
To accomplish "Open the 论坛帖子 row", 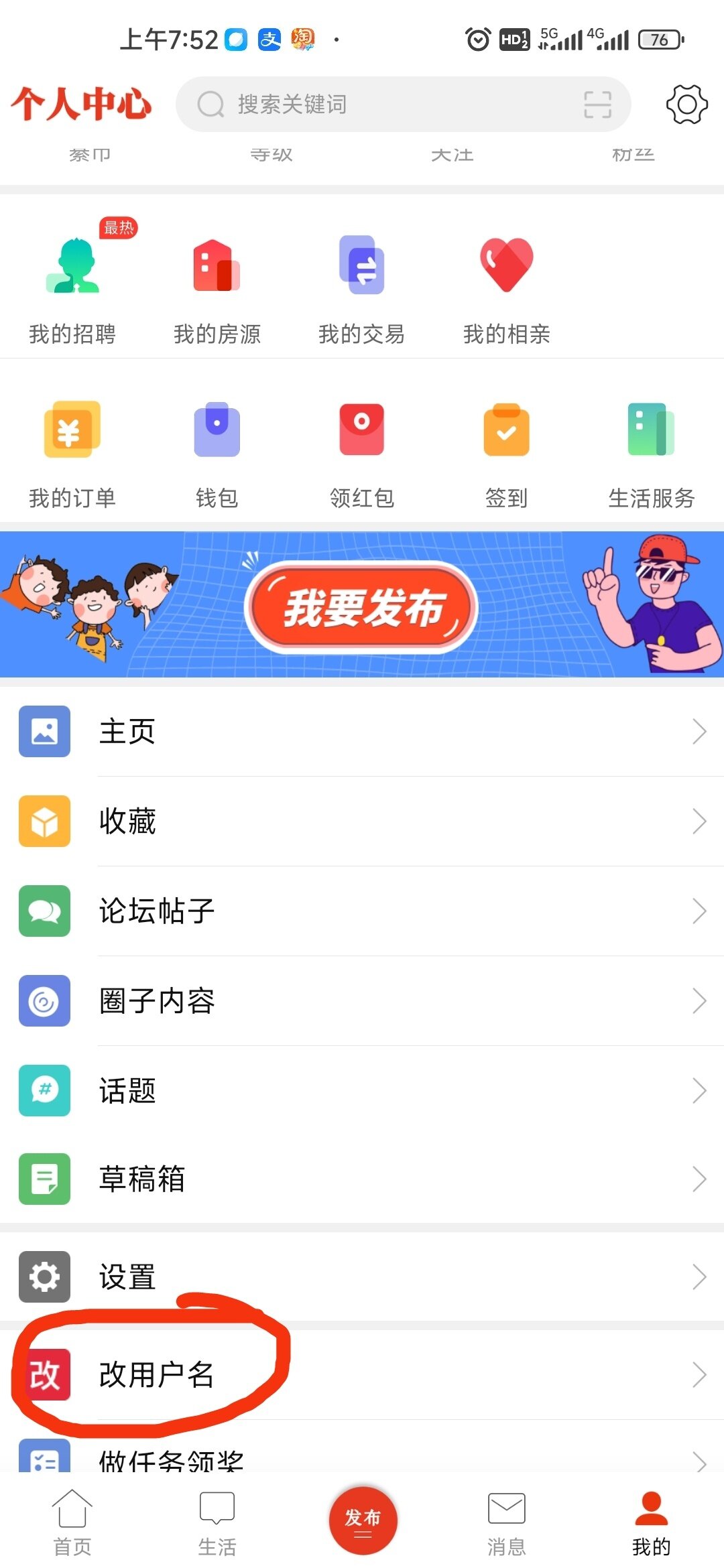I will (362, 911).
